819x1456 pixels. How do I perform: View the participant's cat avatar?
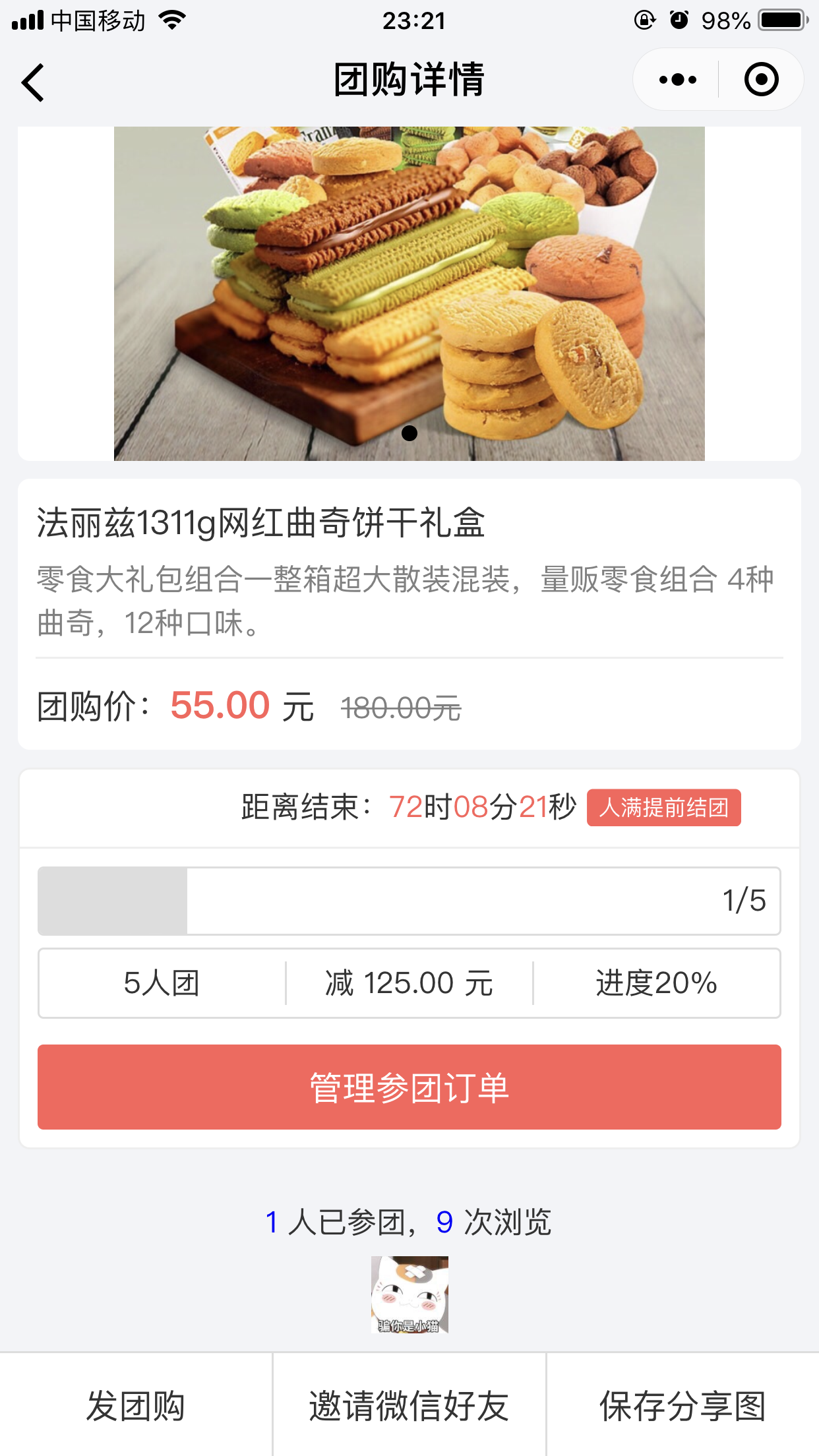pyautogui.click(x=409, y=1294)
